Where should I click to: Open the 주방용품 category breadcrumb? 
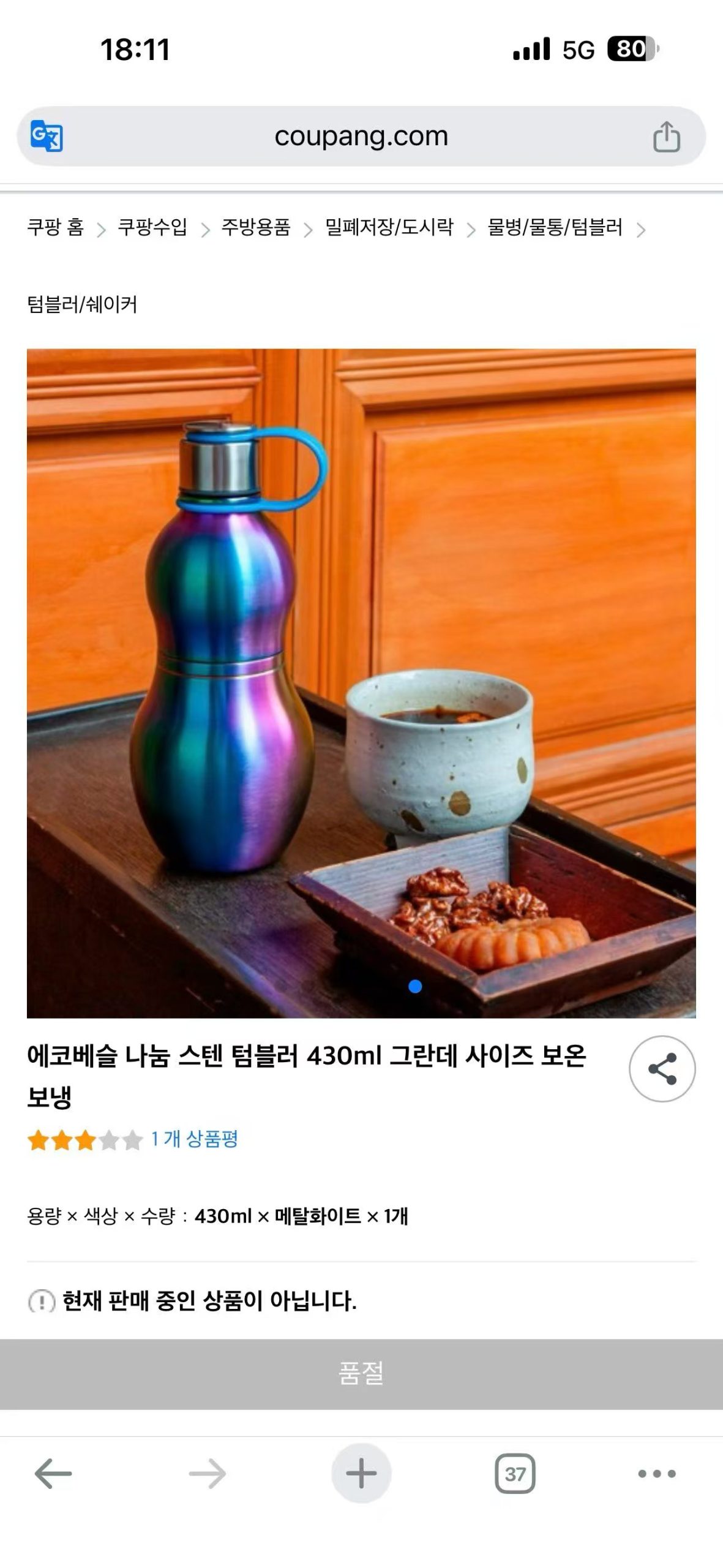tap(256, 227)
